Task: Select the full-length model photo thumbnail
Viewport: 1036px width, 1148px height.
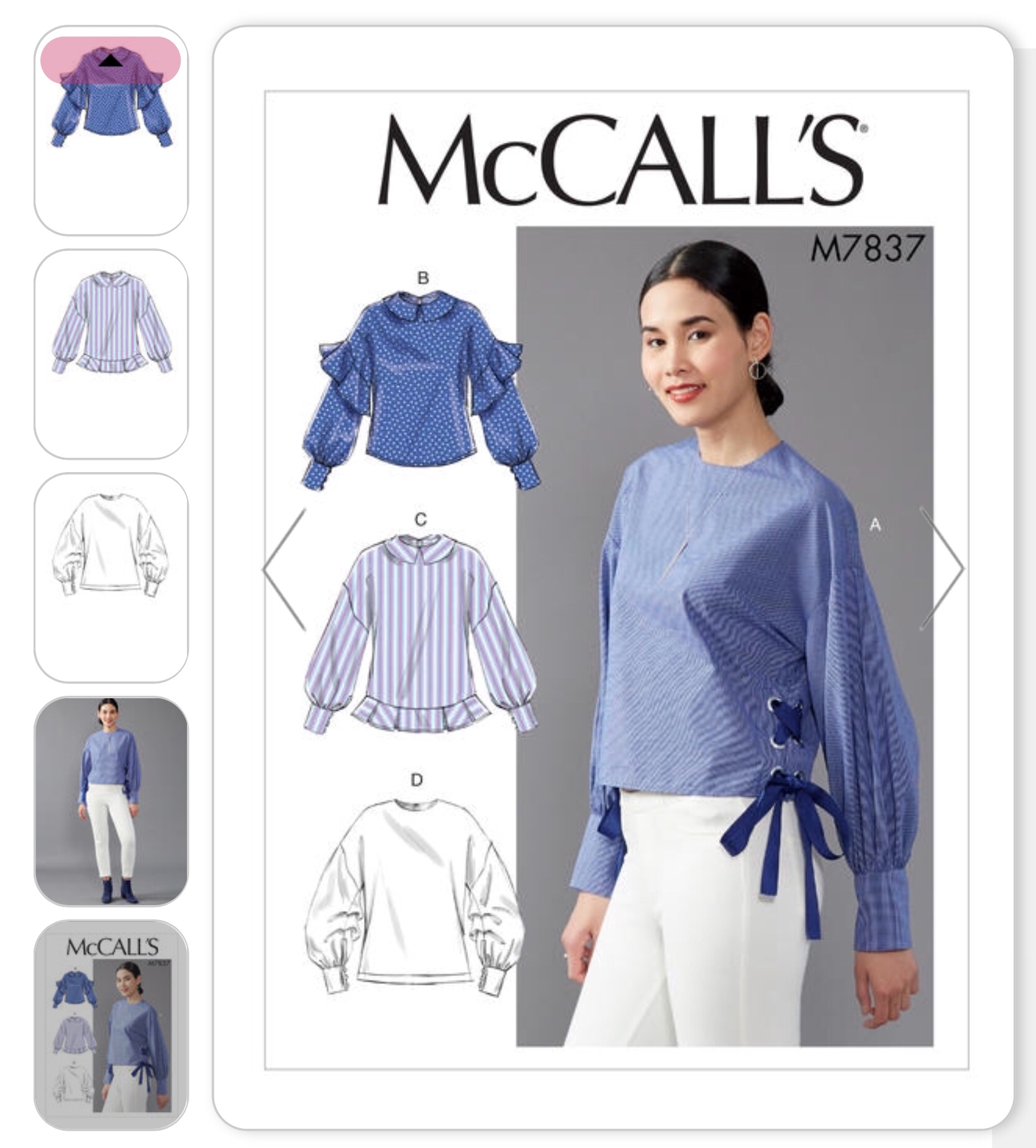Action: (111, 801)
